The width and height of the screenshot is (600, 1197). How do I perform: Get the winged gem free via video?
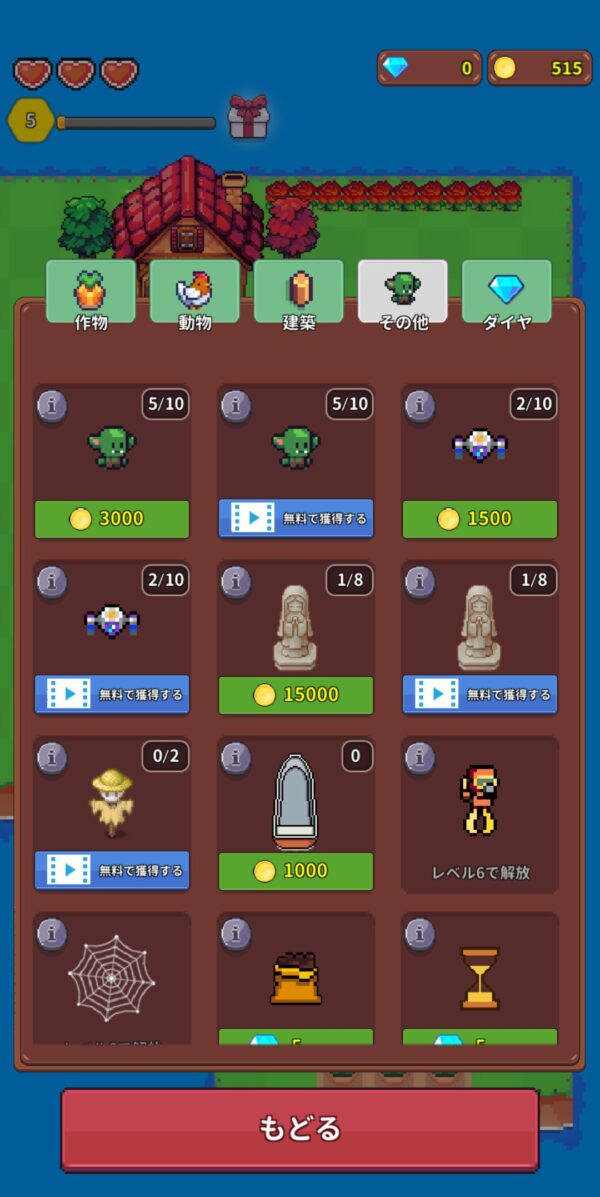(112, 695)
